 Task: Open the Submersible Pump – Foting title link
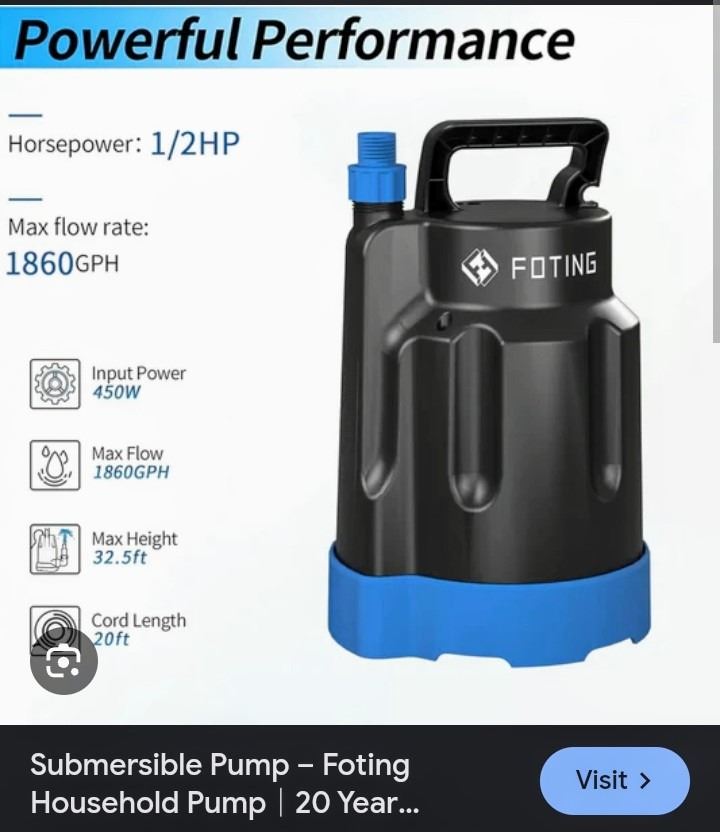click(224, 784)
